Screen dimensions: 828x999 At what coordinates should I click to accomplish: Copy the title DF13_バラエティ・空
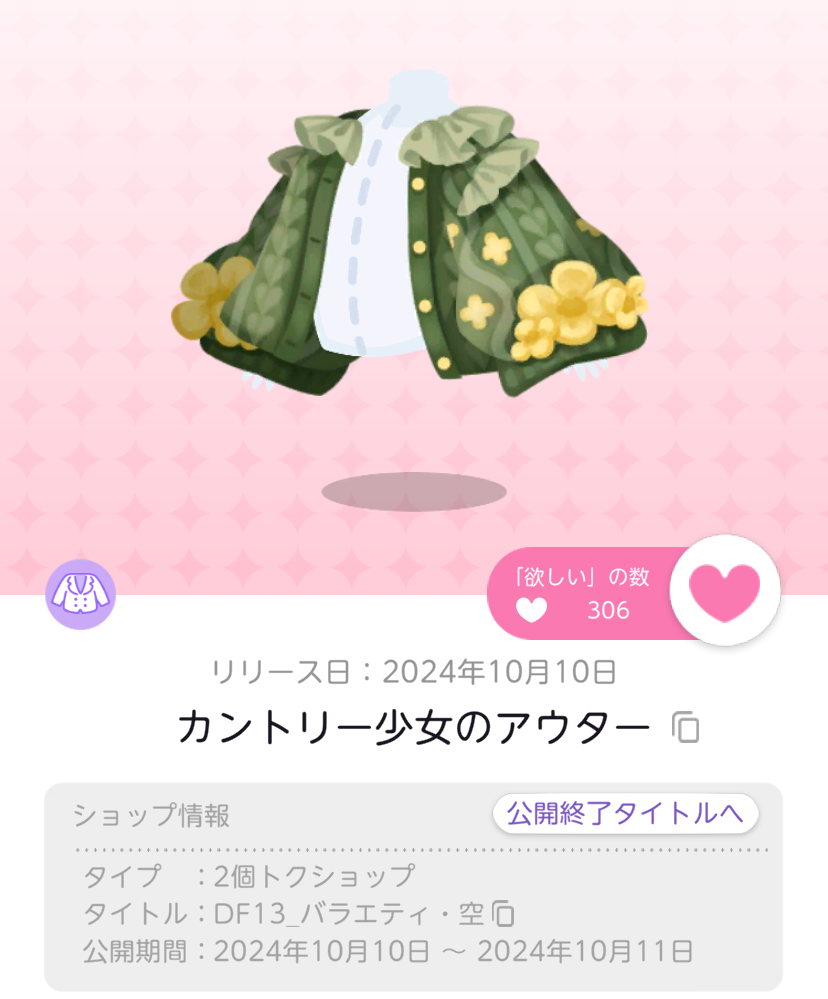click(504, 913)
